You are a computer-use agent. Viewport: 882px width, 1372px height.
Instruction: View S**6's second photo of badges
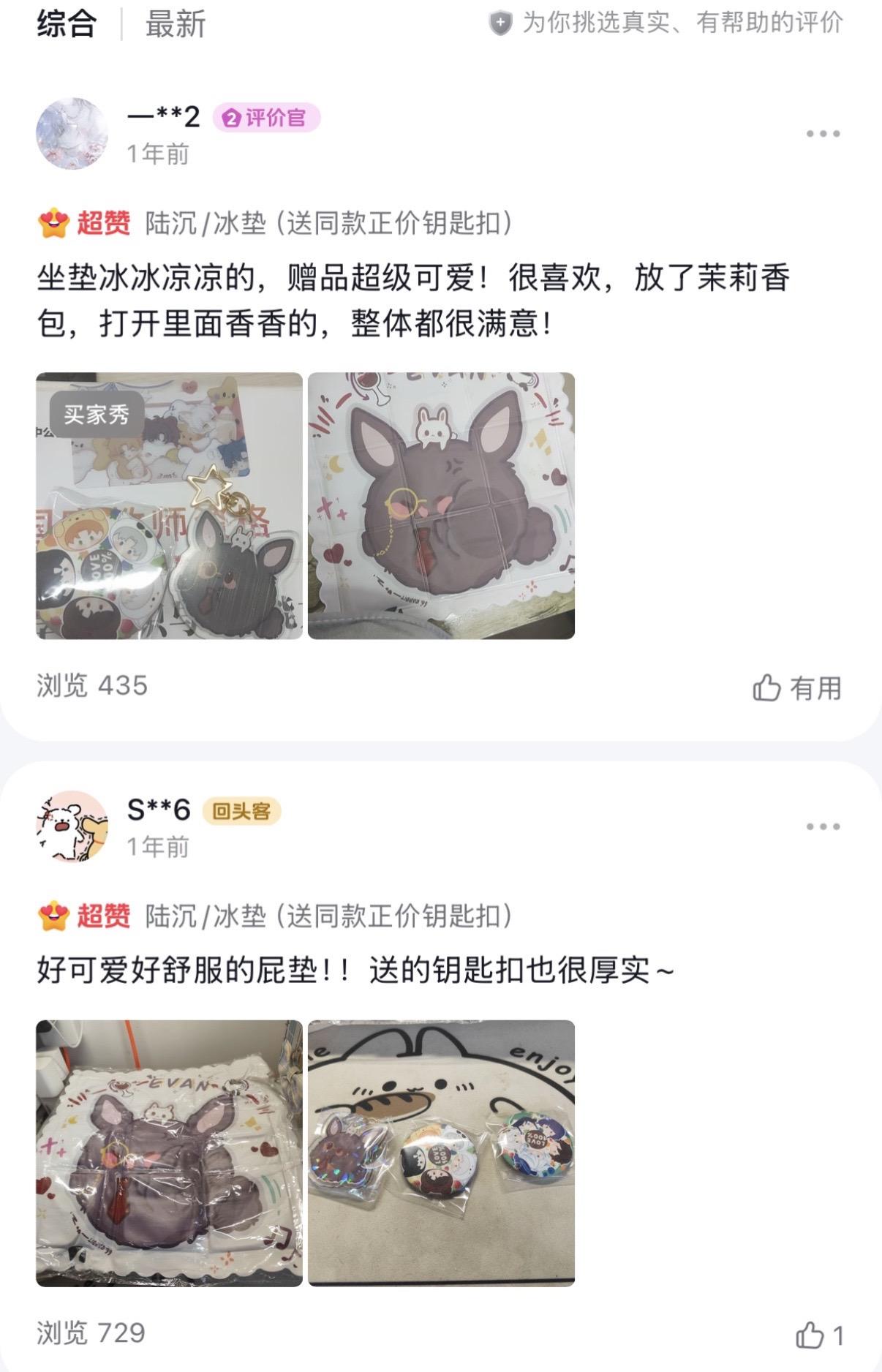pyautogui.click(x=441, y=1153)
